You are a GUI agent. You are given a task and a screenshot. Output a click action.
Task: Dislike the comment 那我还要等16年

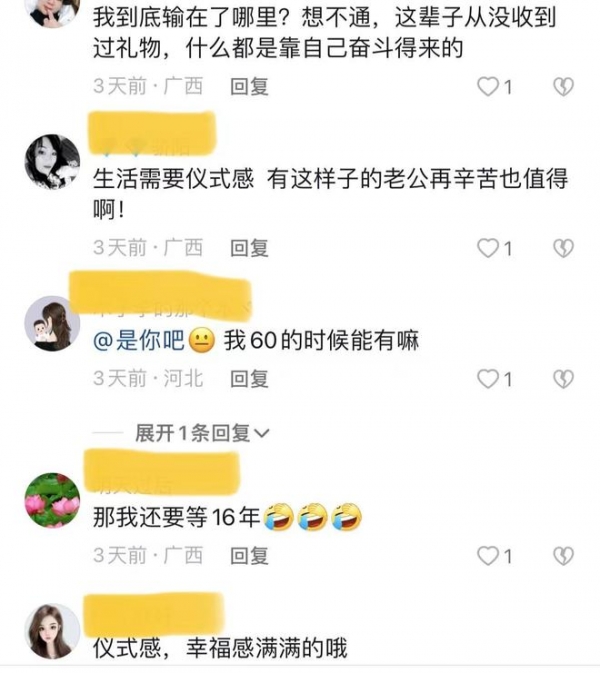click(x=563, y=555)
